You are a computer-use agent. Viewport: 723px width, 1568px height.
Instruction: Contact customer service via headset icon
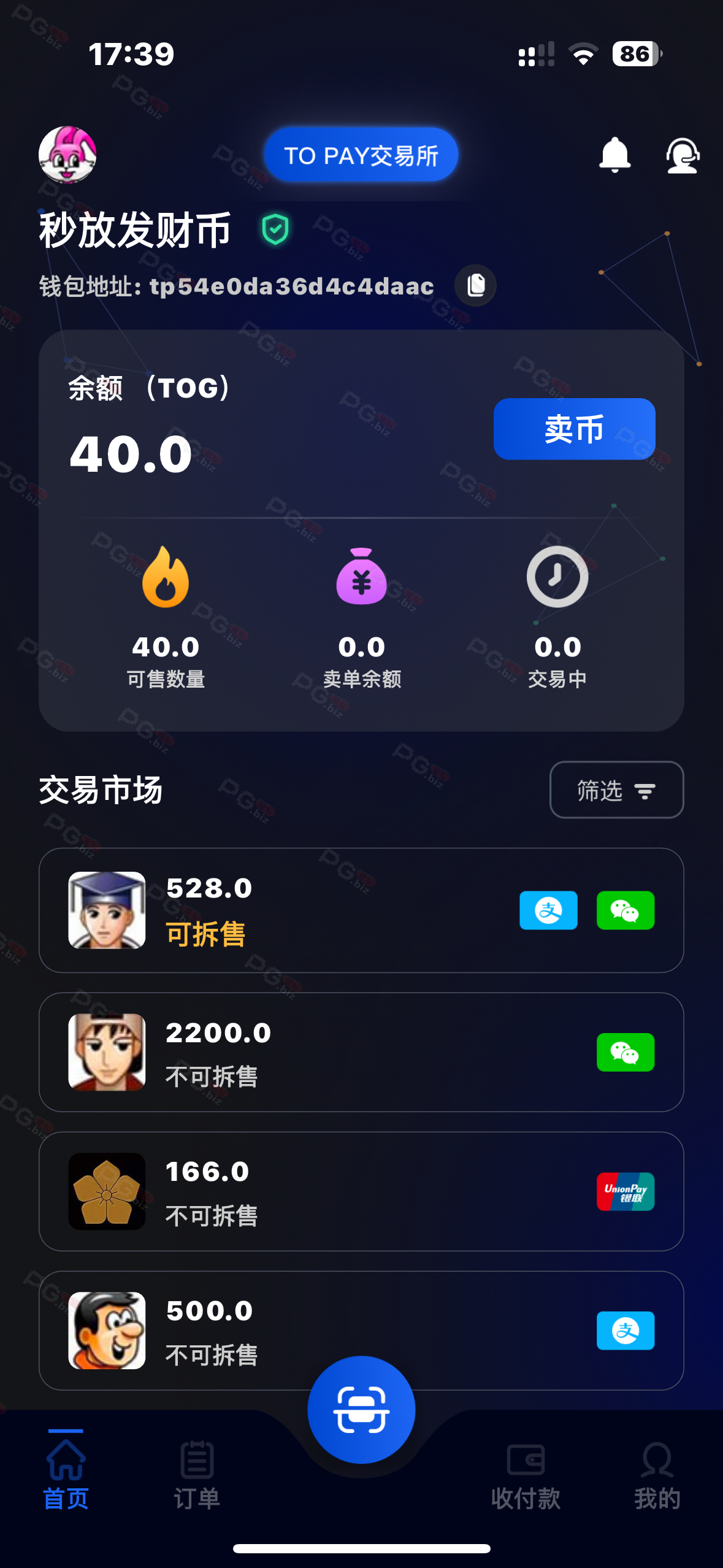(682, 156)
